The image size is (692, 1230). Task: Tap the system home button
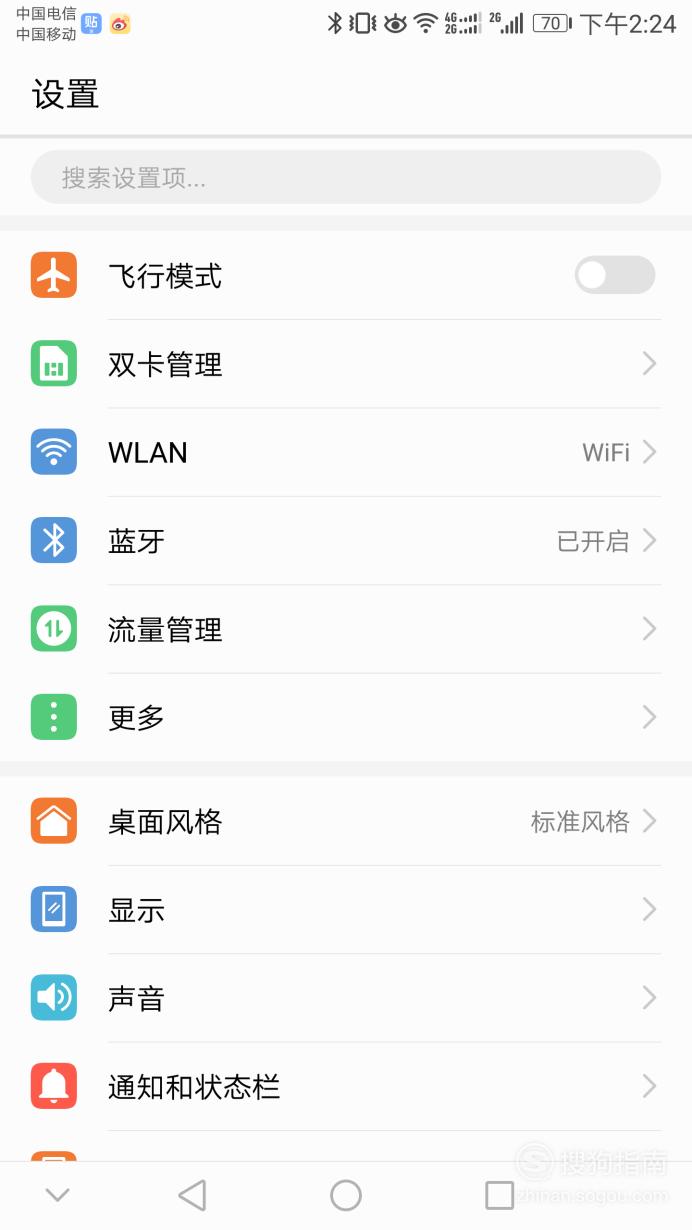[x=346, y=1195]
